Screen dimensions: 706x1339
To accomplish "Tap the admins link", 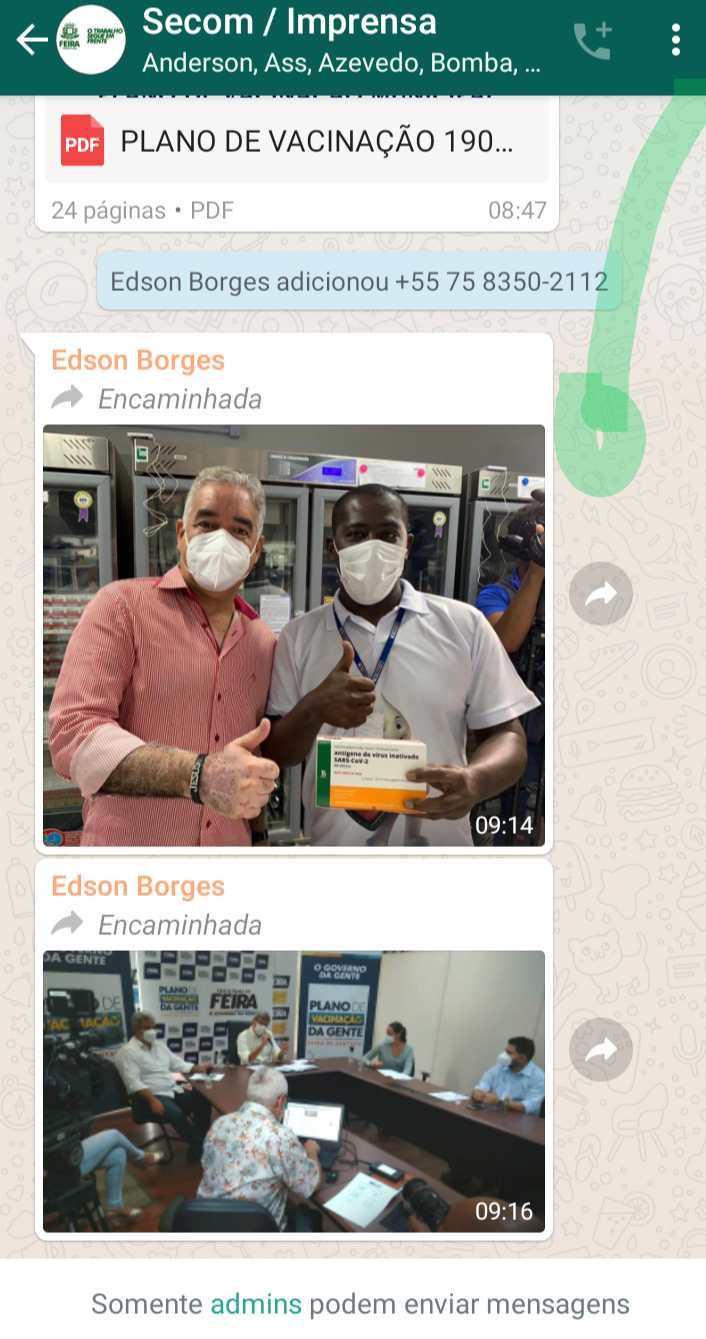I will point(255,1304).
